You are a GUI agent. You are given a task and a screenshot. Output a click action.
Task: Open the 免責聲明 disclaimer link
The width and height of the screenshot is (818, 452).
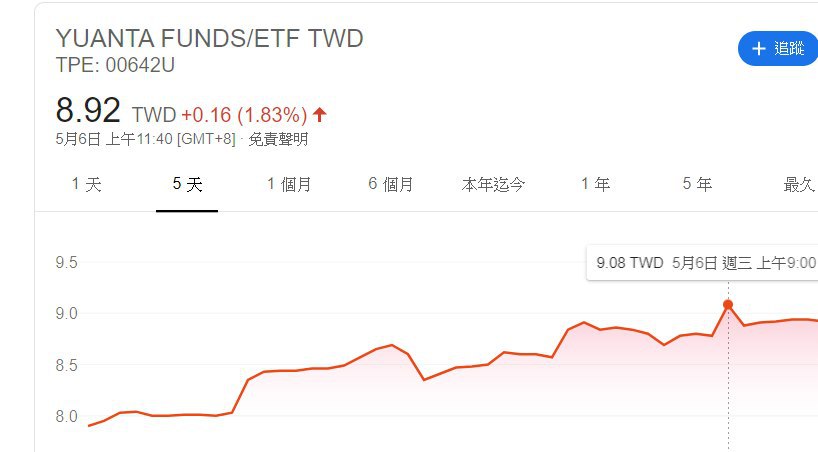coord(279,139)
